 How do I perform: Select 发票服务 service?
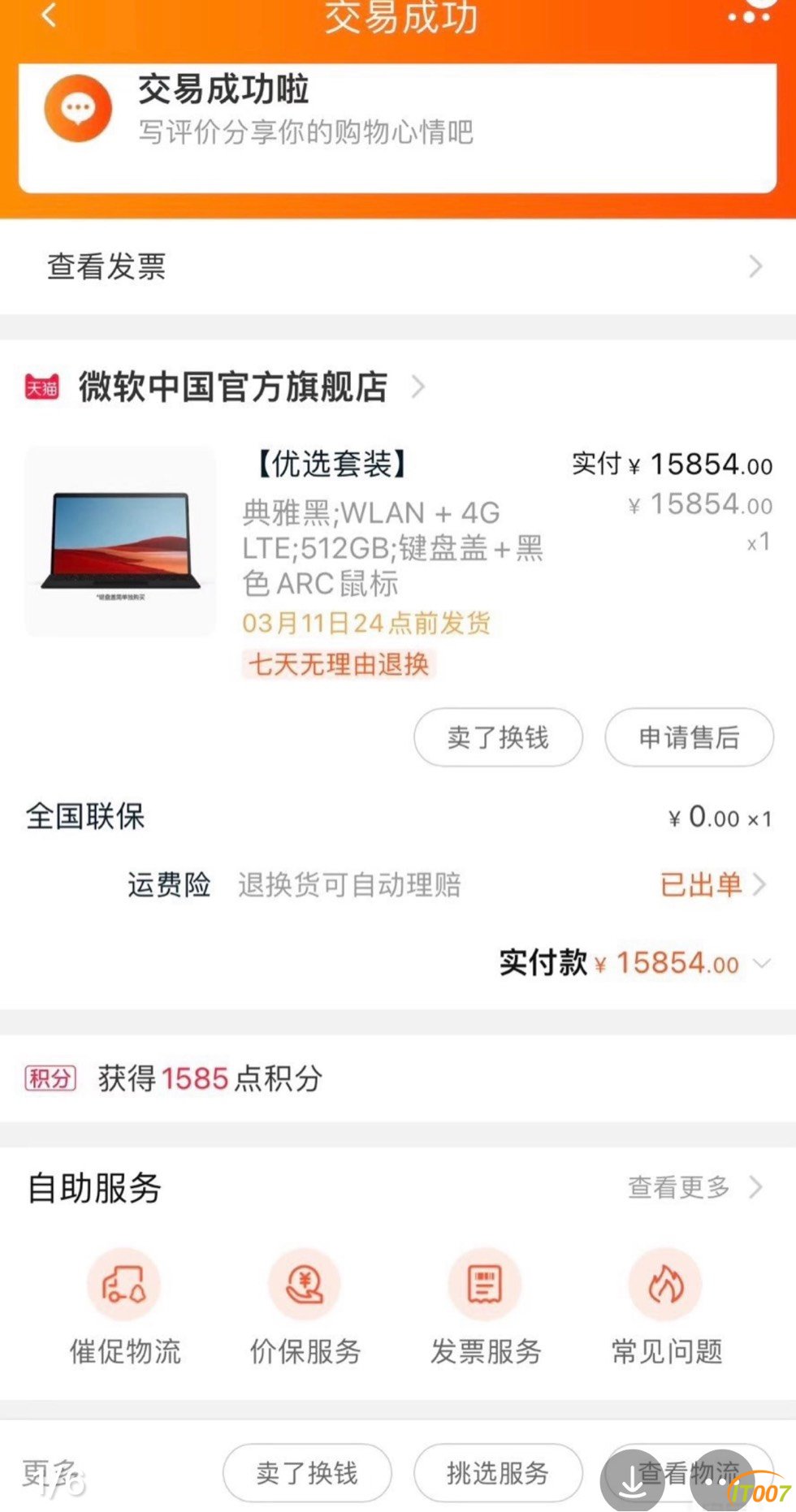[x=485, y=1309]
